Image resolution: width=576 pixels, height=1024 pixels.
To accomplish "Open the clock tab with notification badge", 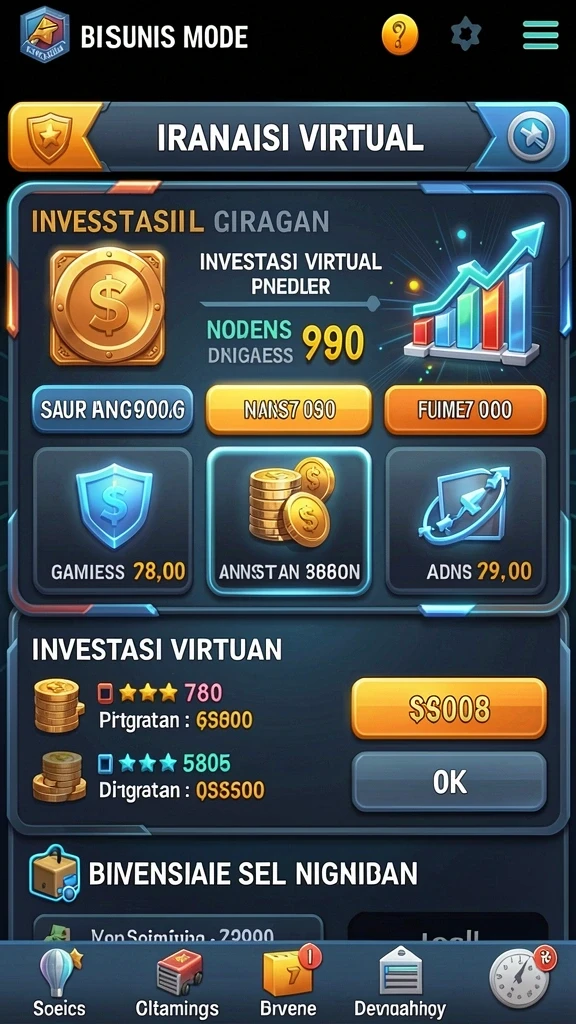I will tap(522, 977).
